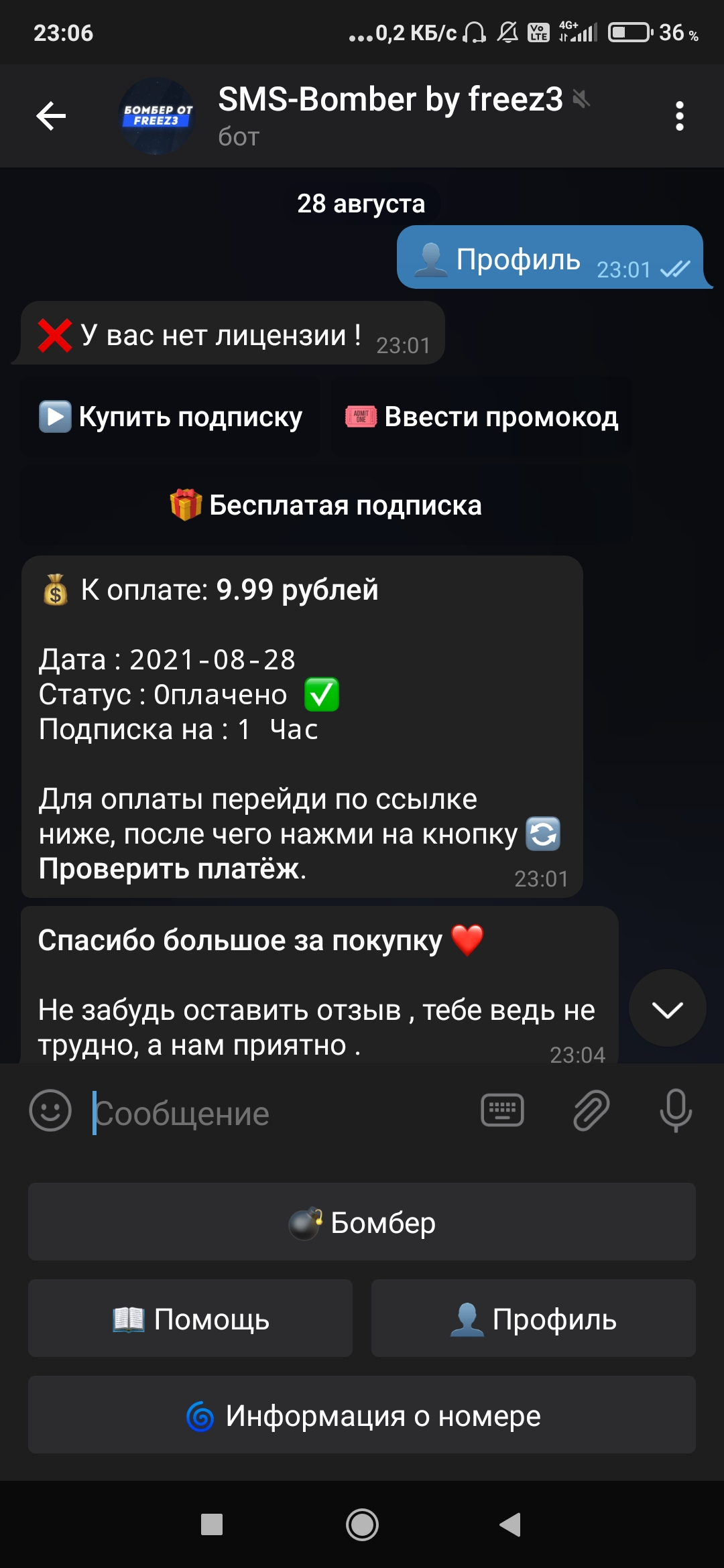Open the three-dot overflow menu
The width and height of the screenshot is (724, 1568).
(680, 116)
